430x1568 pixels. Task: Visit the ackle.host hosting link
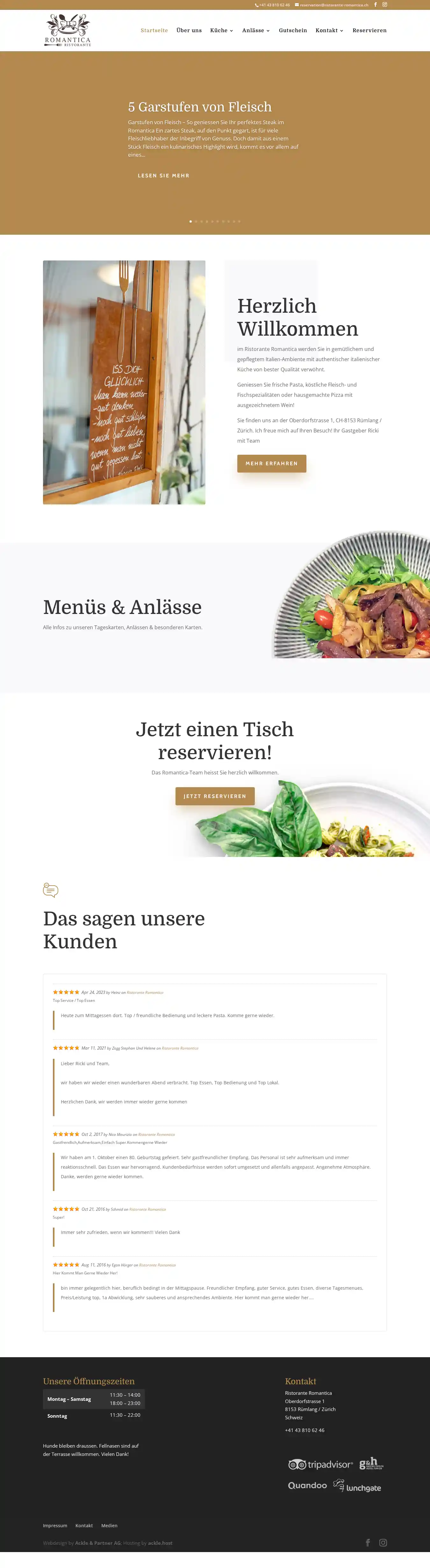point(160,1543)
